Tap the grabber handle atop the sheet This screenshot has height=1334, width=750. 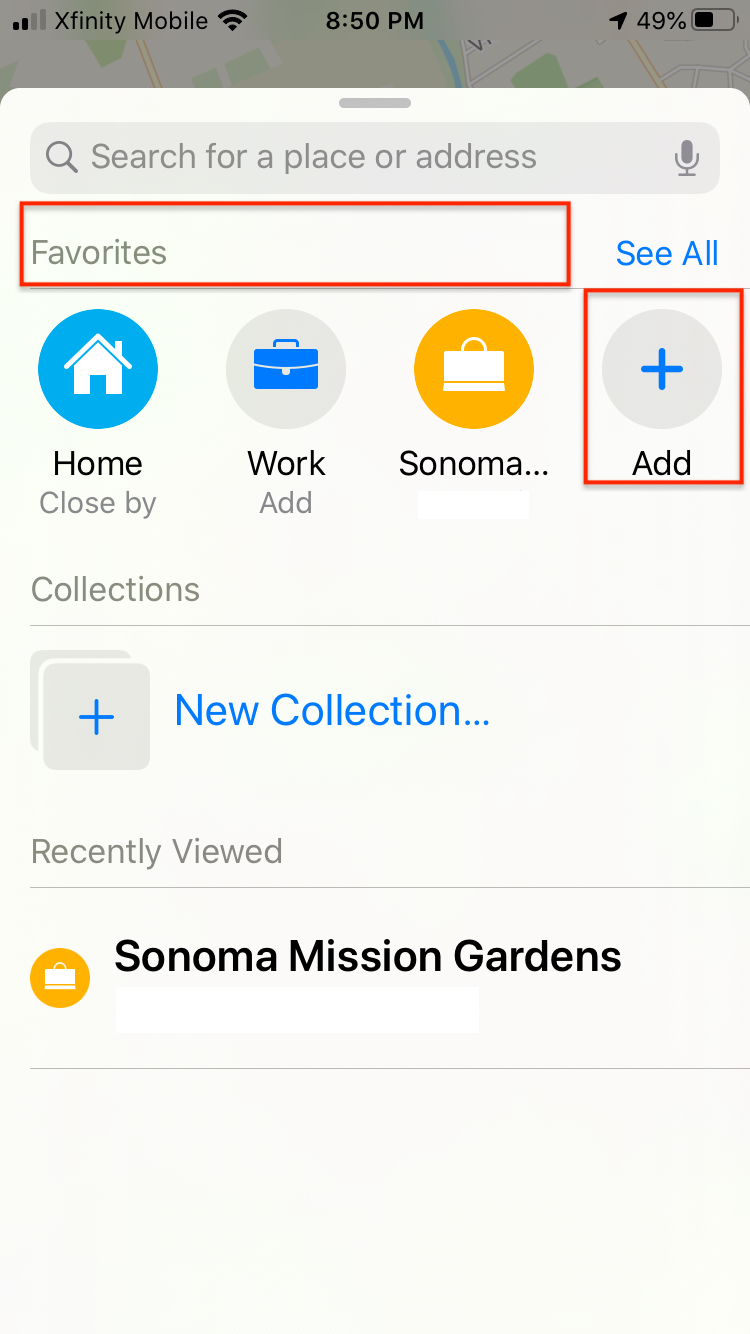click(x=375, y=103)
